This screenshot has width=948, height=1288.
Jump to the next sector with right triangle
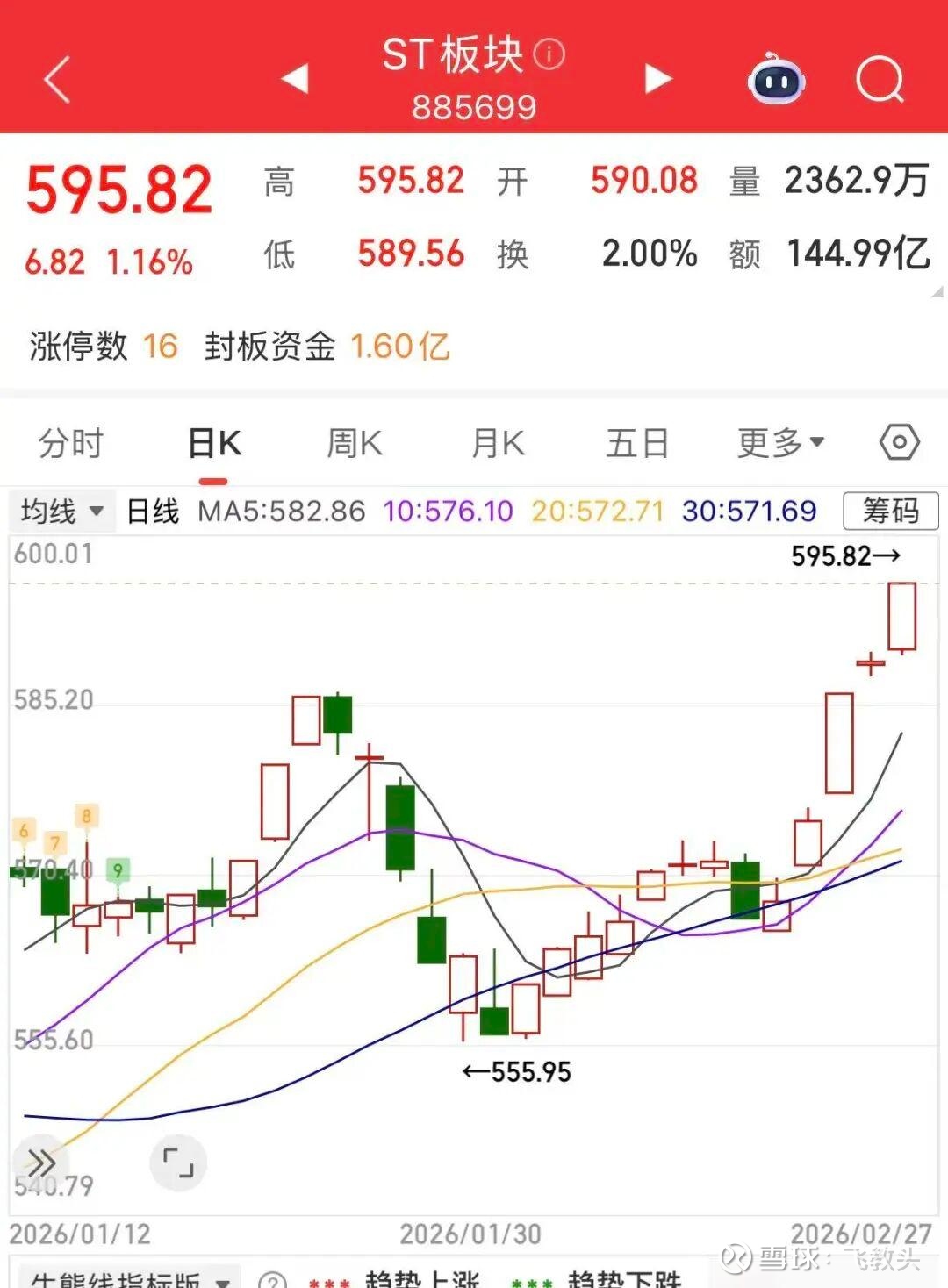(657, 78)
